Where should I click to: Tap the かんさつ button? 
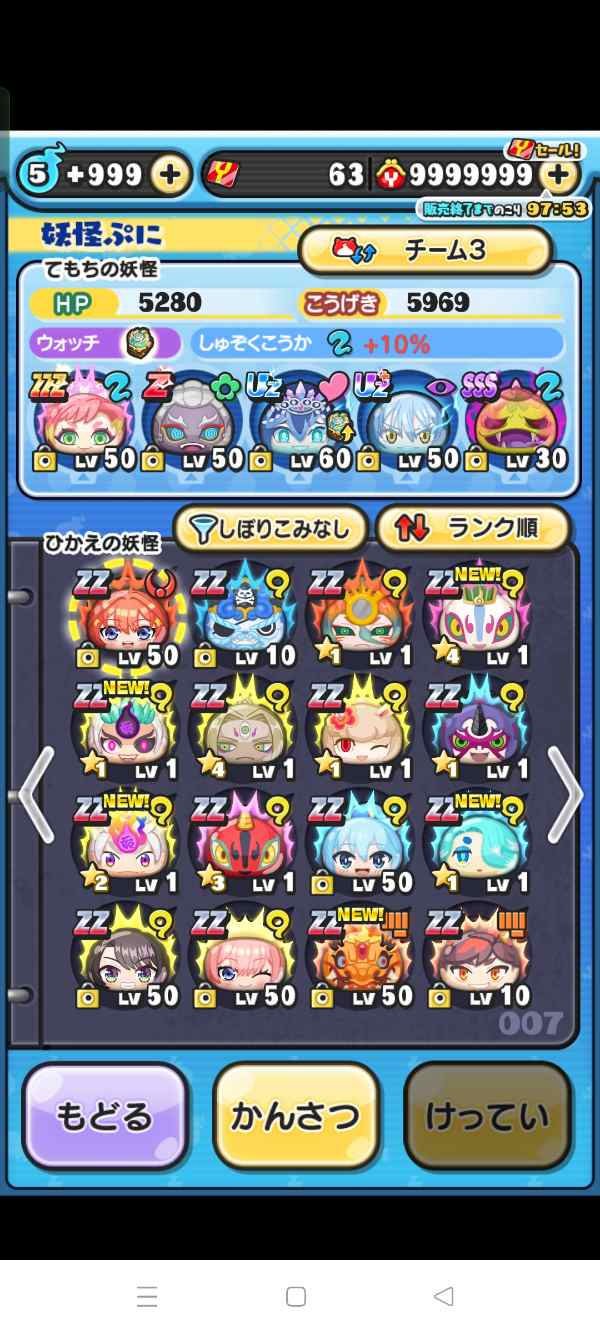[296, 1116]
